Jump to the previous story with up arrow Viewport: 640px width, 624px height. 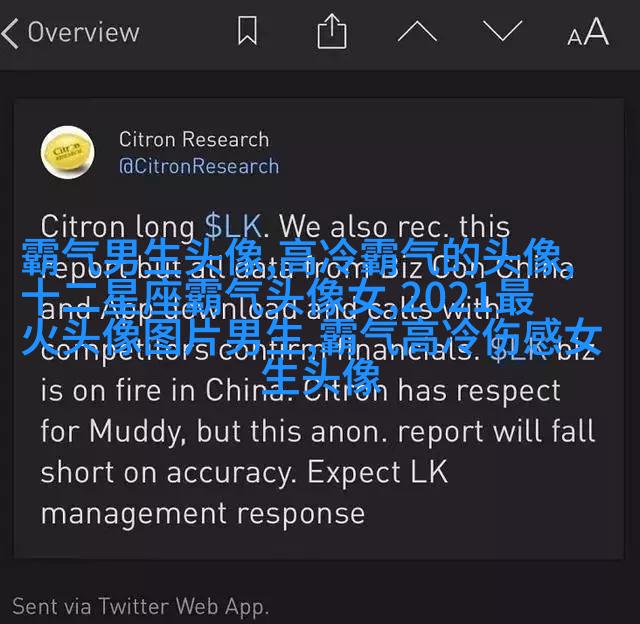click(416, 32)
